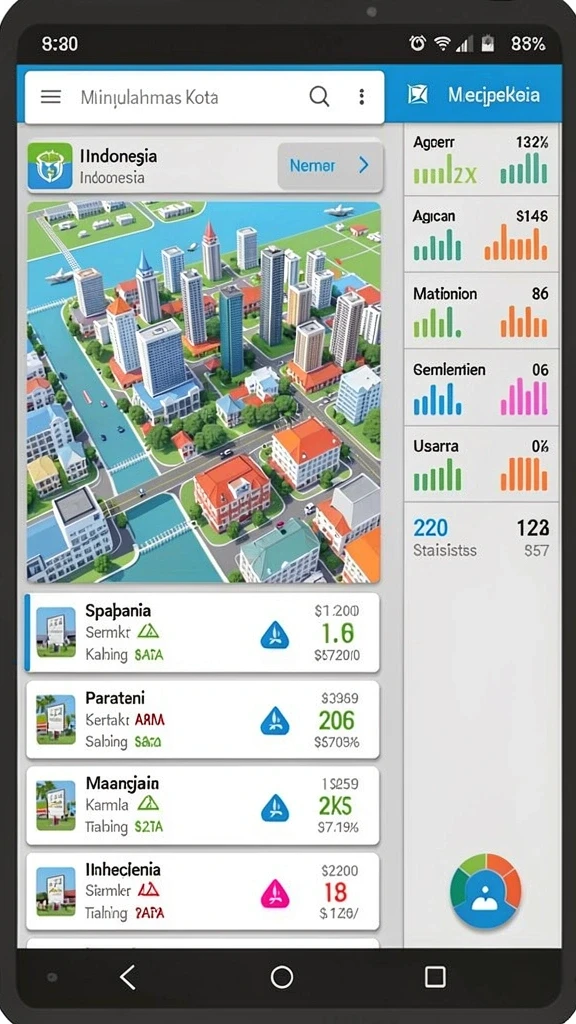Open the Spapania card
This screenshot has height=1024, width=576.
pos(202,632)
